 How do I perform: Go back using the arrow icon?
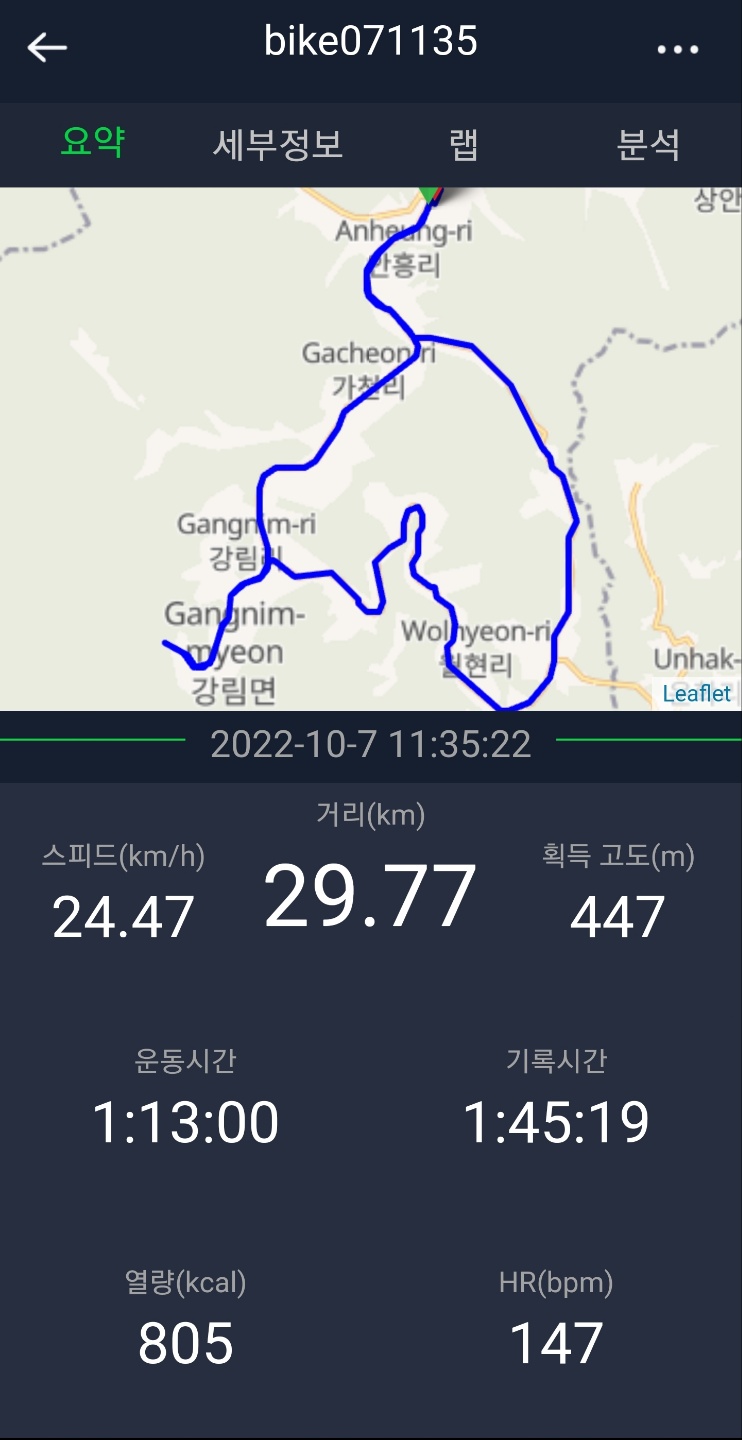coord(47,47)
